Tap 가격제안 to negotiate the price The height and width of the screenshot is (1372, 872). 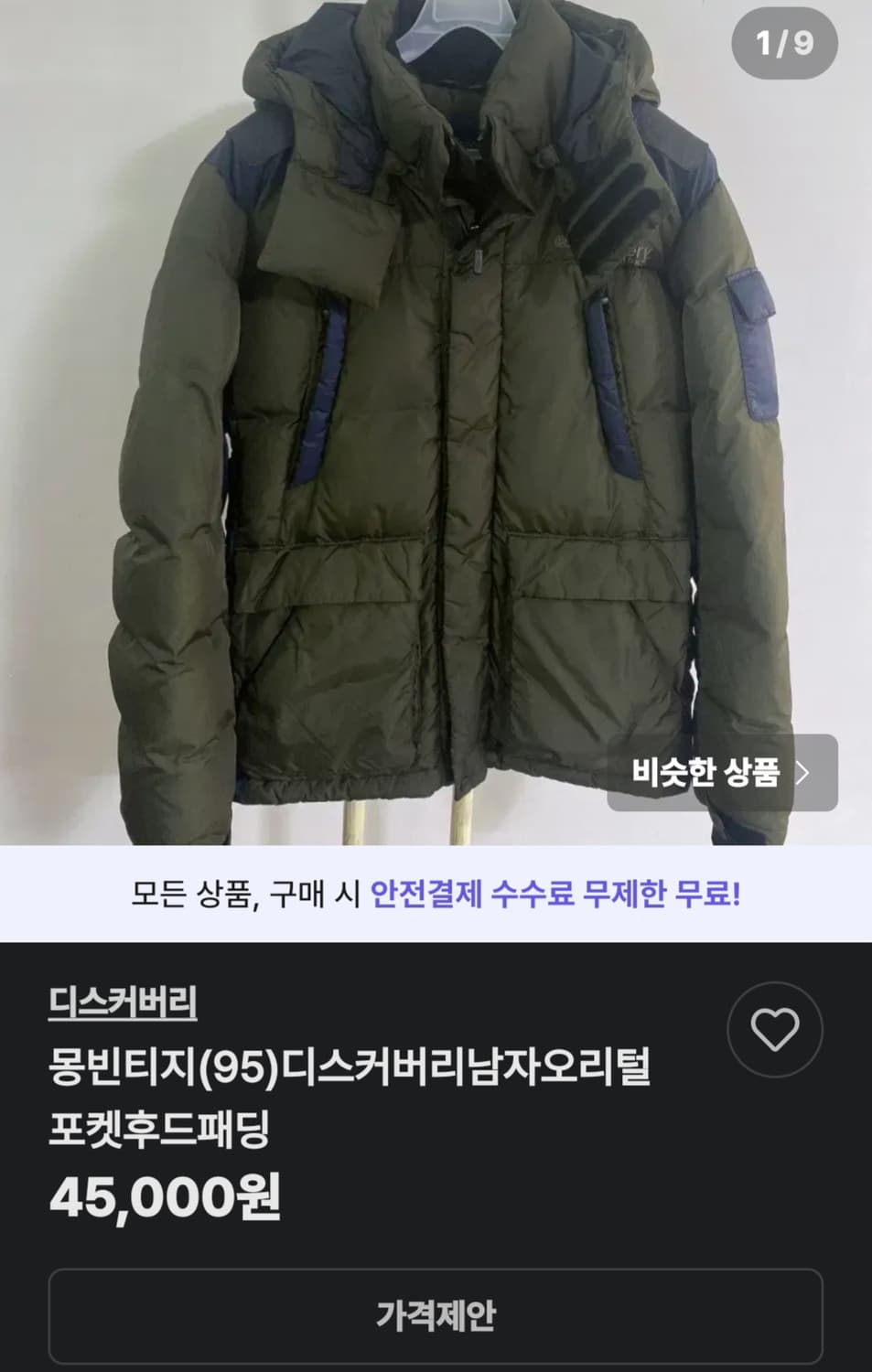436,1317
